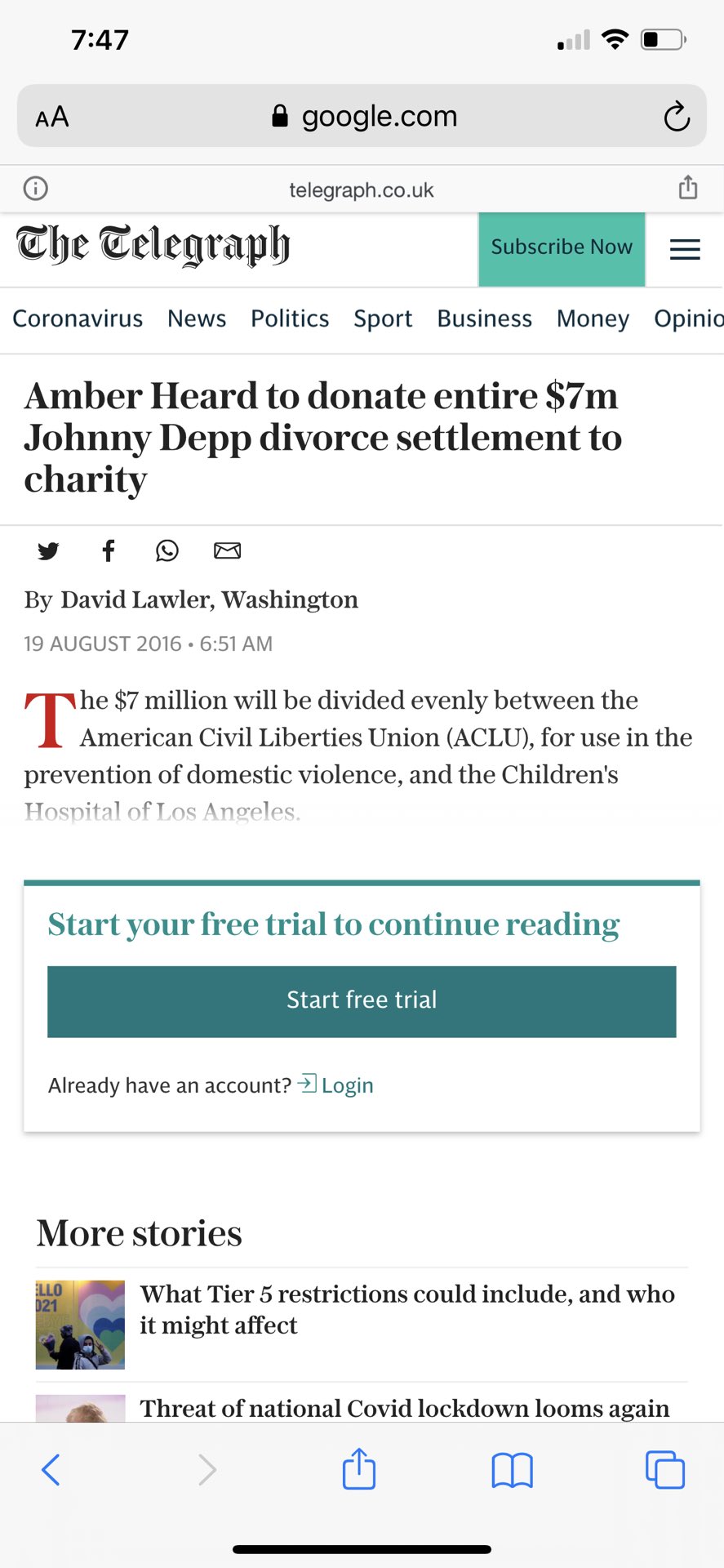The height and width of the screenshot is (1568, 724).
Task: Open the reader text size AA menu
Action: [x=52, y=117]
